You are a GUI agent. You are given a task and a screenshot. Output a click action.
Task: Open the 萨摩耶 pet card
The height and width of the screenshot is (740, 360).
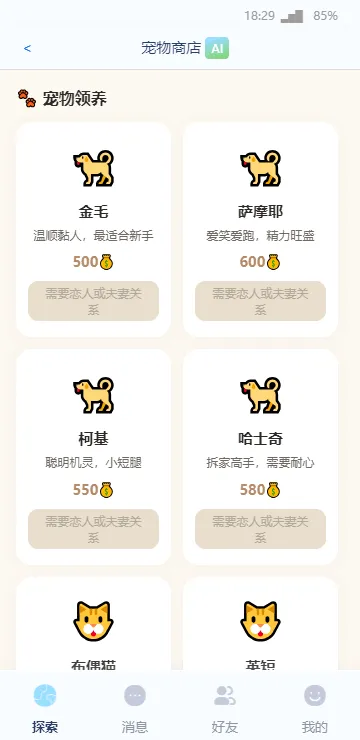(x=260, y=230)
